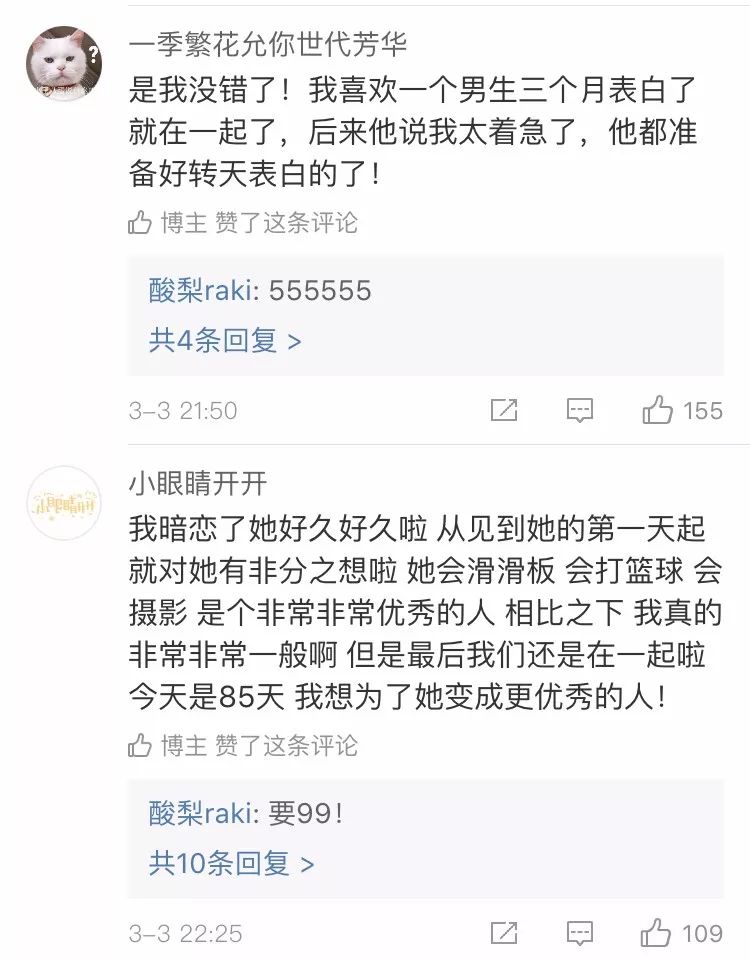Open username 小眼睛开开

198,485
